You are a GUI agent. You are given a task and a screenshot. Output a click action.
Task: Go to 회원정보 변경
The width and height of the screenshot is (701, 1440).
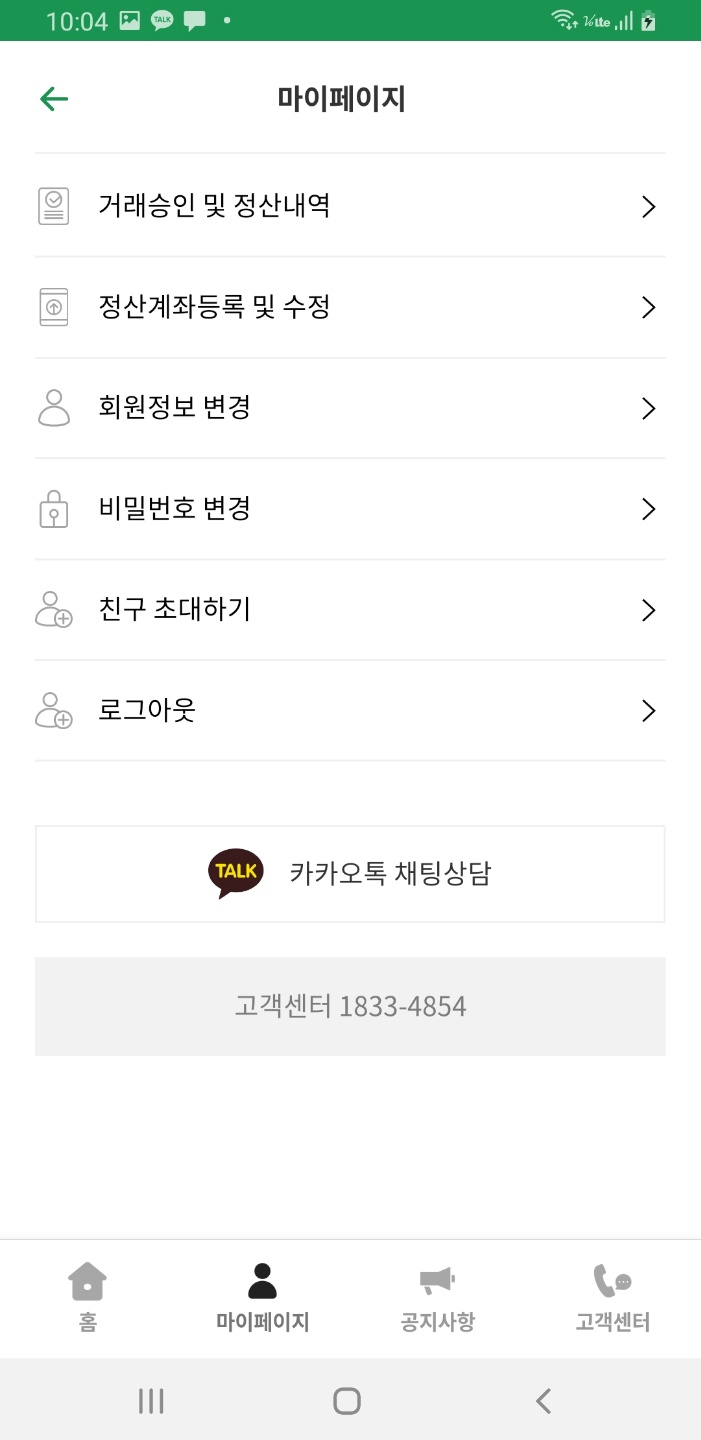click(x=350, y=408)
